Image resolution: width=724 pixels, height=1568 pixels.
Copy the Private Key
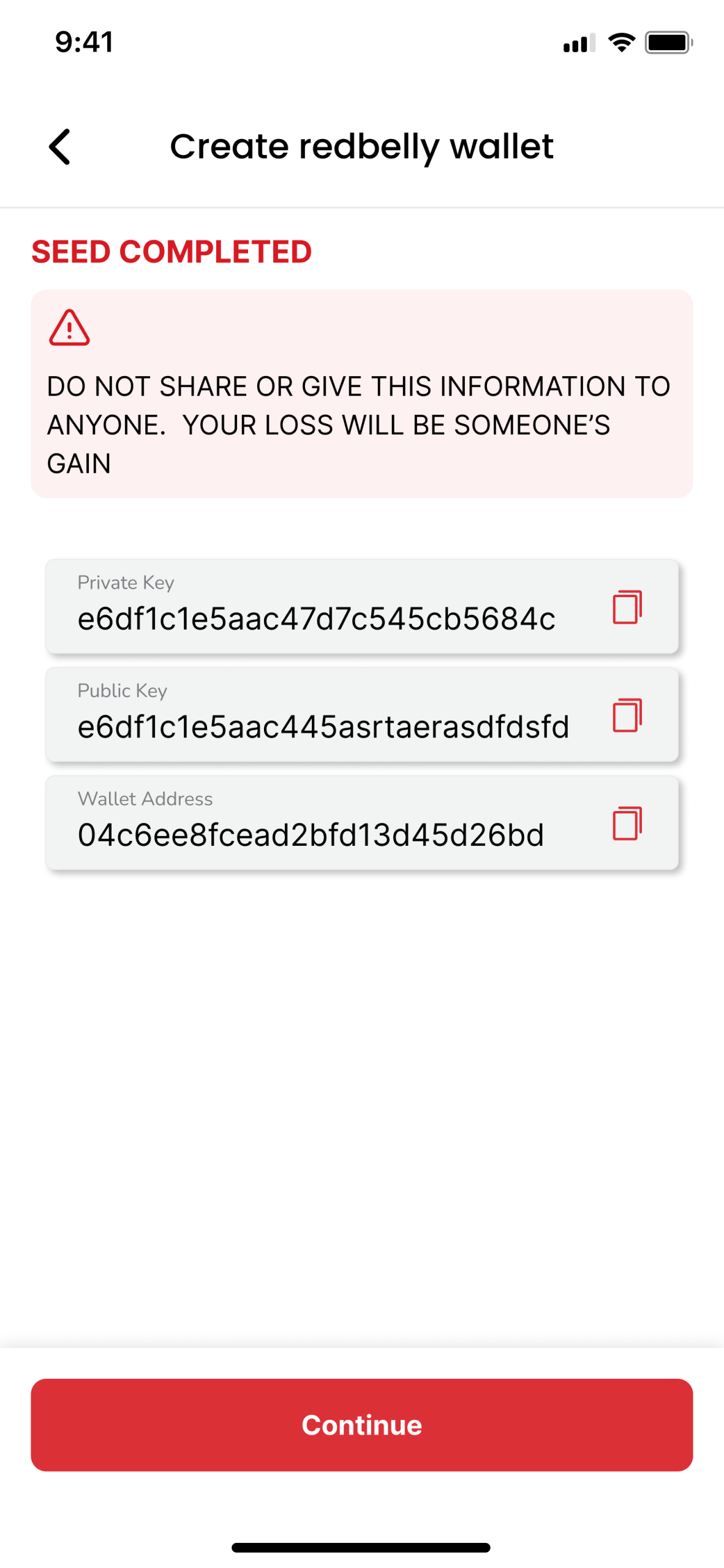tap(627, 607)
